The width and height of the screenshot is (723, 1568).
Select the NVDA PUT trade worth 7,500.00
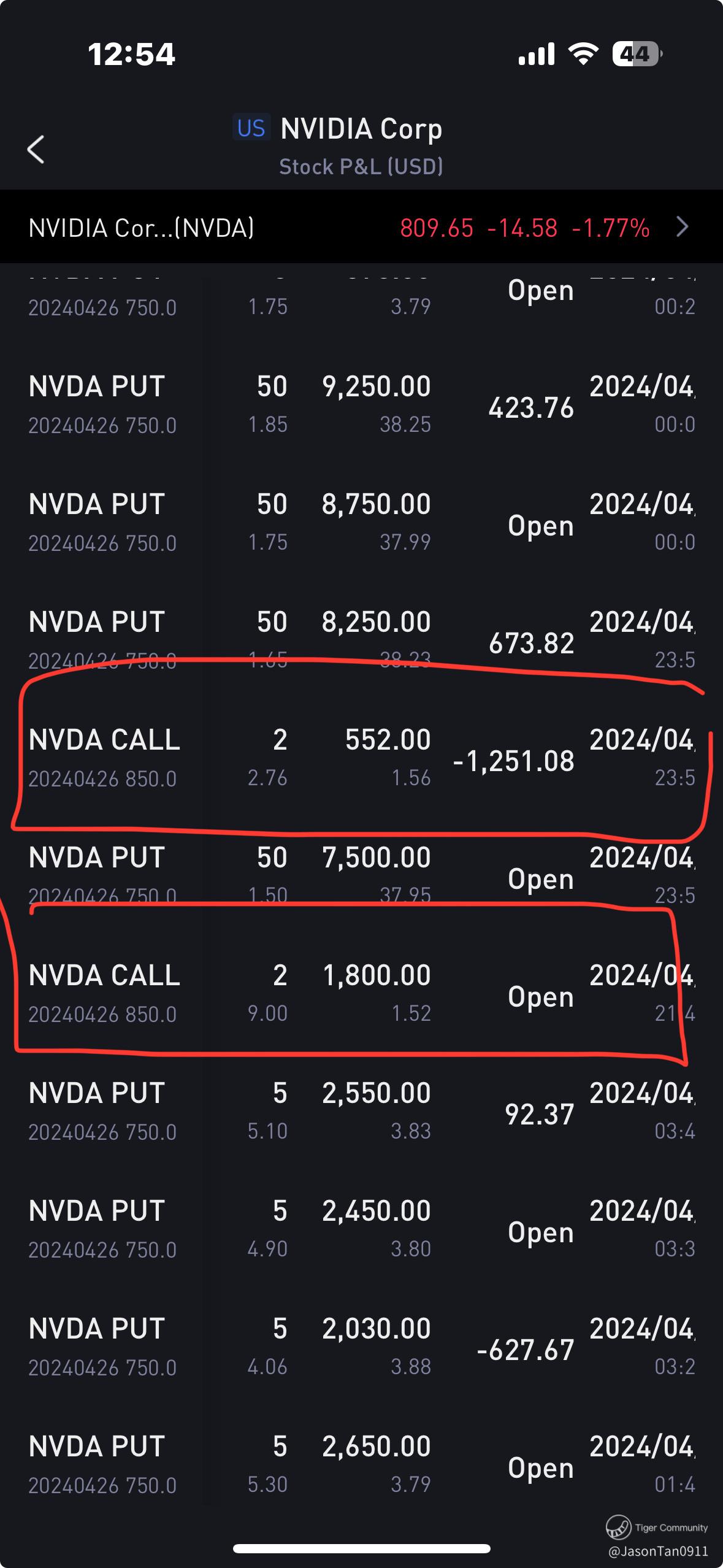click(361, 875)
